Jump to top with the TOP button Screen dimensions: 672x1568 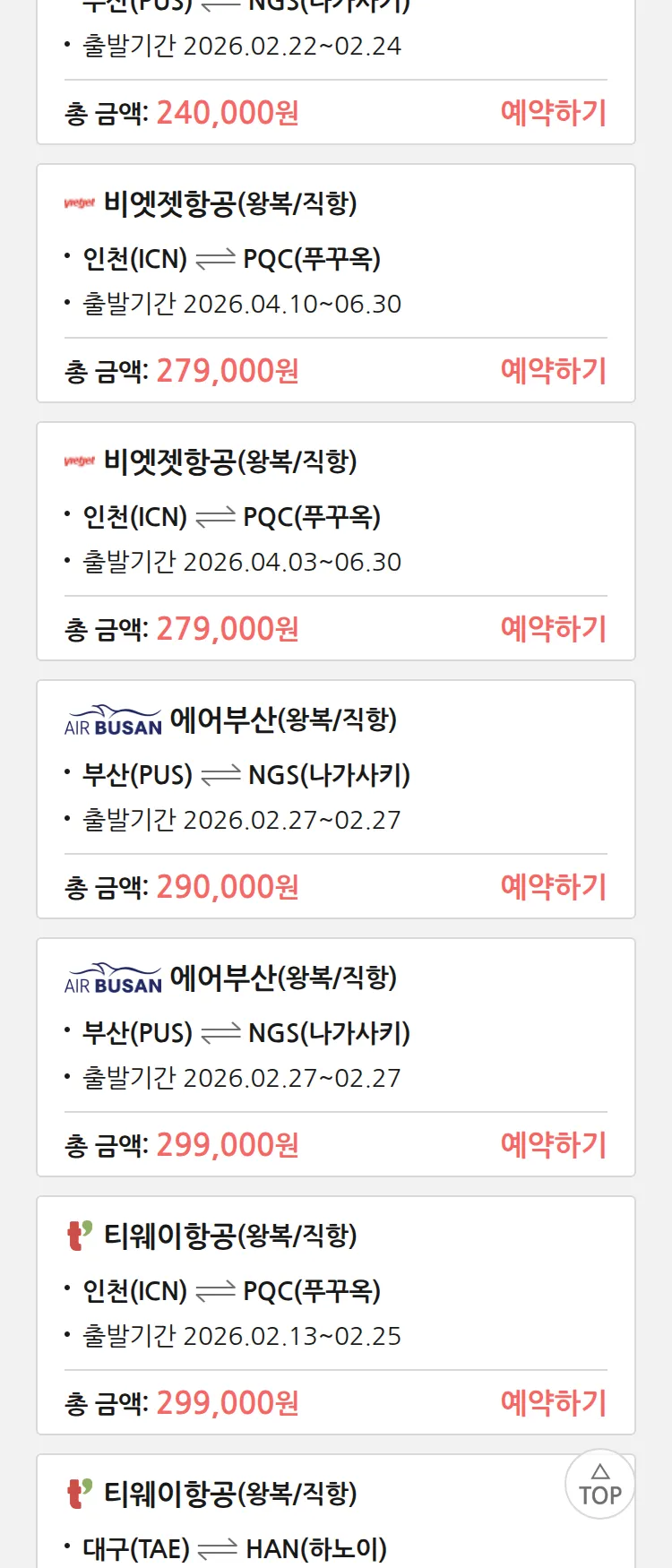(x=599, y=1484)
